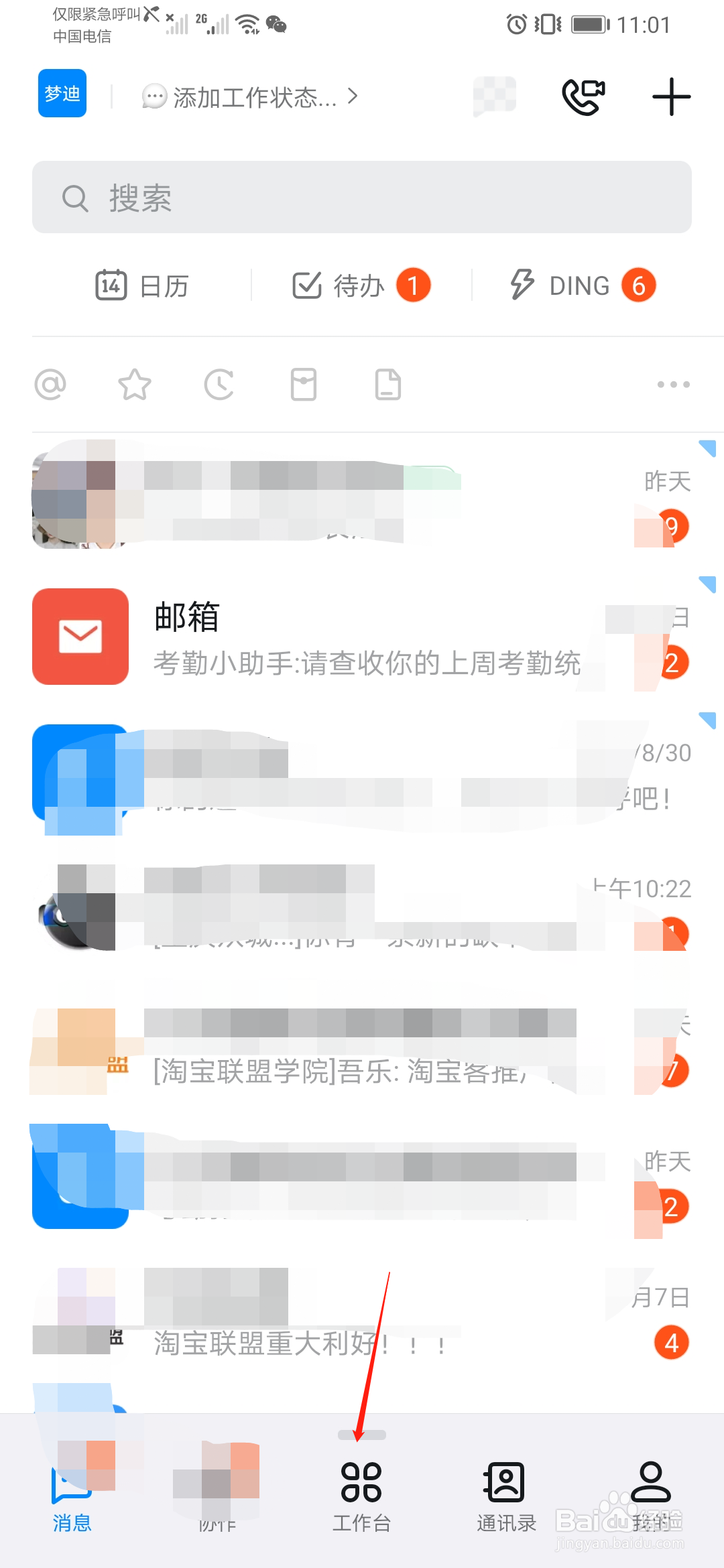This screenshot has width=724, height=1568.
Task: Start a call with the phone icon
Action: coord(583,96)
